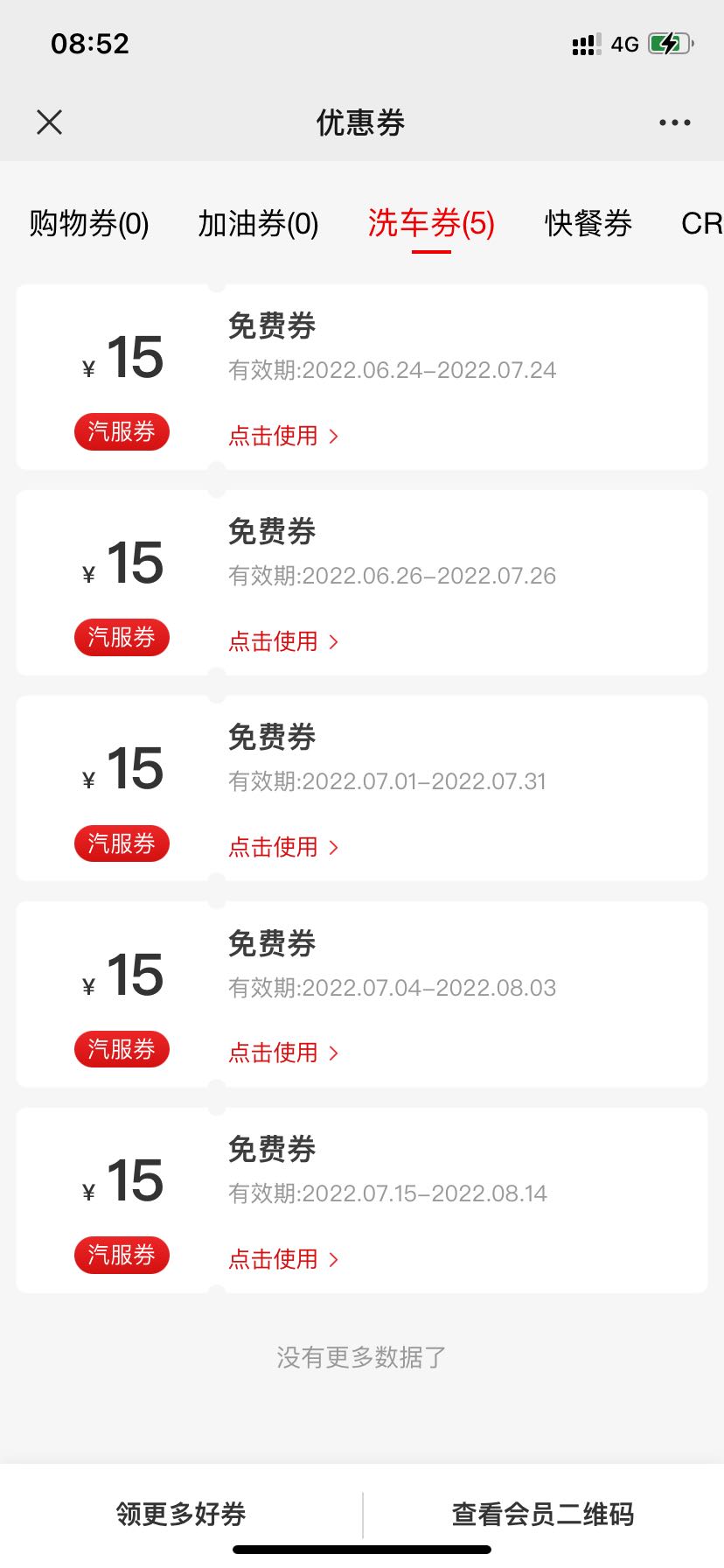This screenshot has width=724, height=1568.
Task: Open the three-dot overflow menu
Action: [674, 122]
